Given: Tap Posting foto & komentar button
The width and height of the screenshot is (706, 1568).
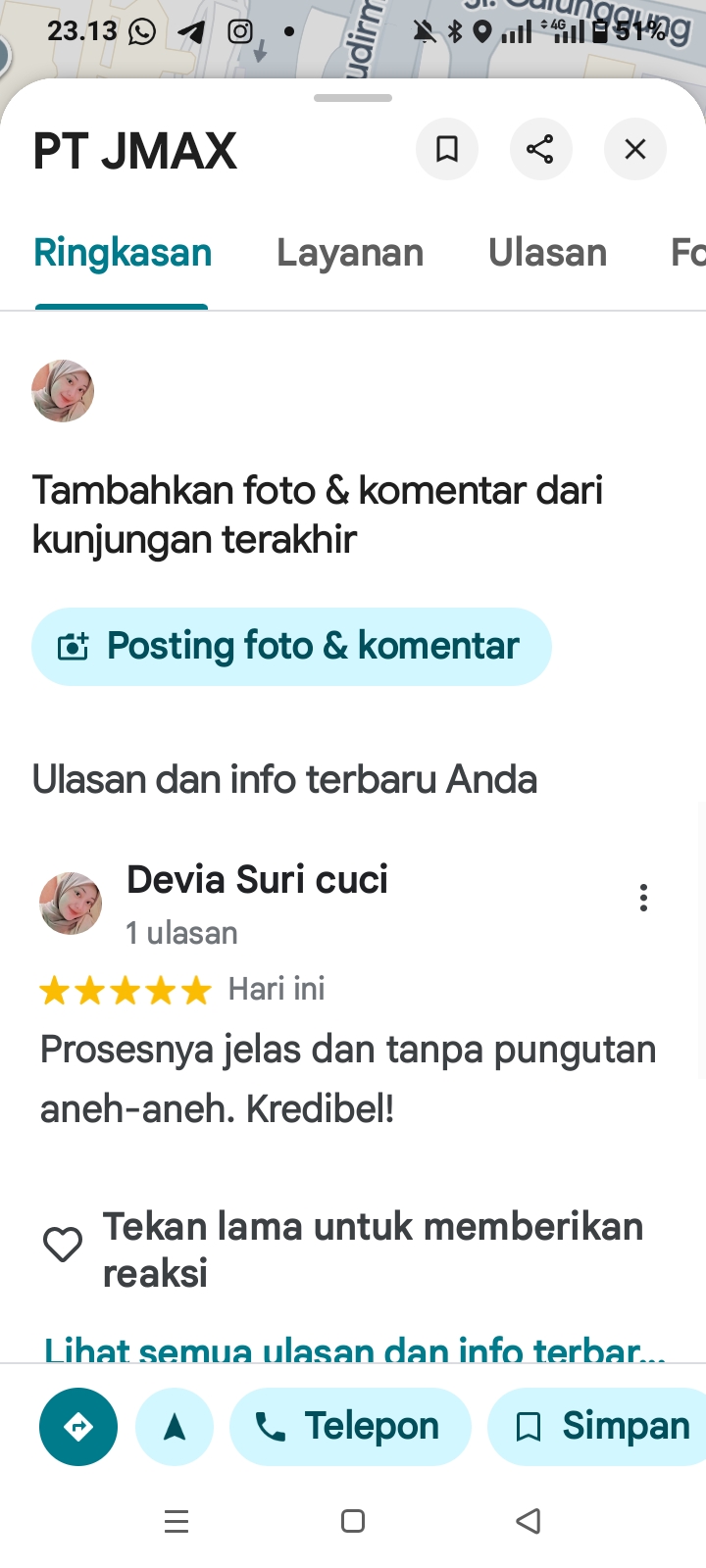Looking at the screenshot, I should click(291, 647).
